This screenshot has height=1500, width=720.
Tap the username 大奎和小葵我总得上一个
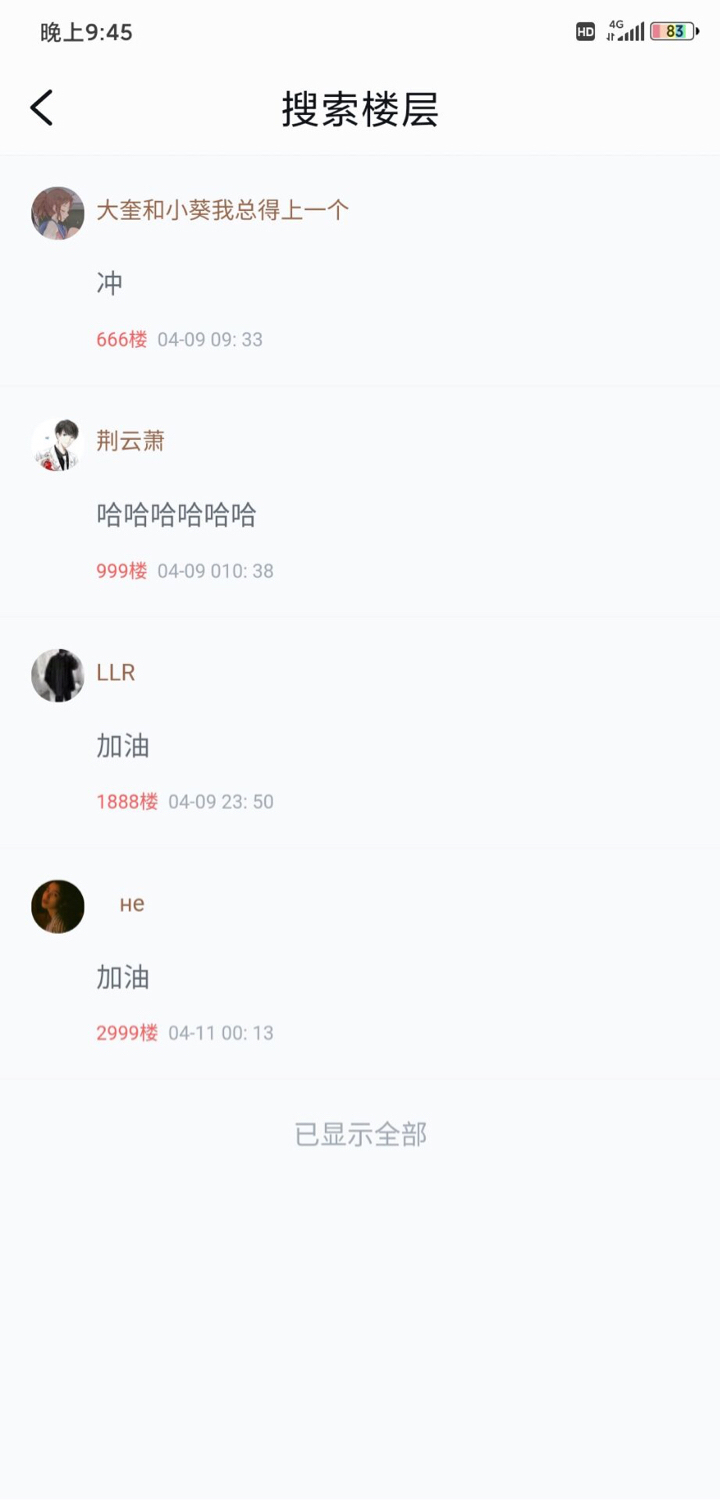(223, 210)
